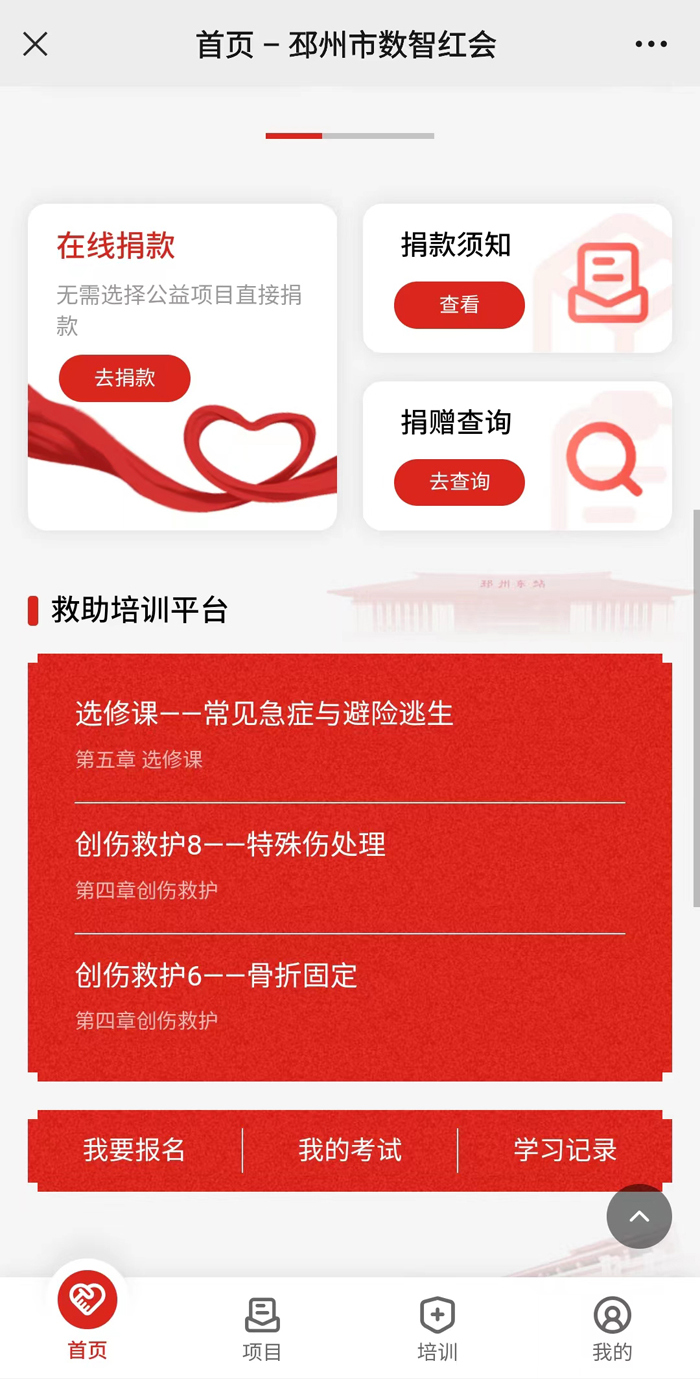The height and width of the screenshot is (1379, 700).
Task: Tap the 去捐款 button
Action: (x=125, y=378)
